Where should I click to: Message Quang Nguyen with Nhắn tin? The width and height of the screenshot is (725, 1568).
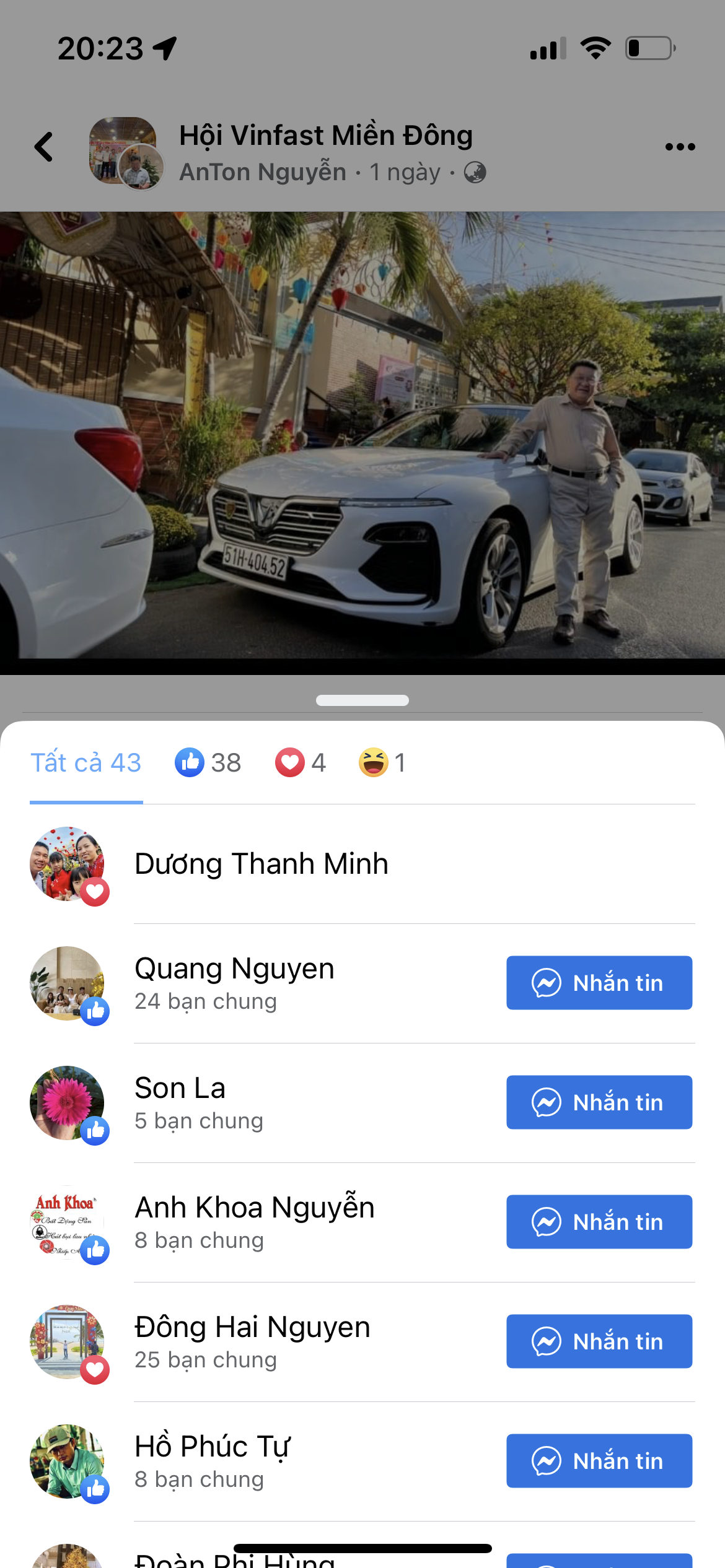[599, 983]
